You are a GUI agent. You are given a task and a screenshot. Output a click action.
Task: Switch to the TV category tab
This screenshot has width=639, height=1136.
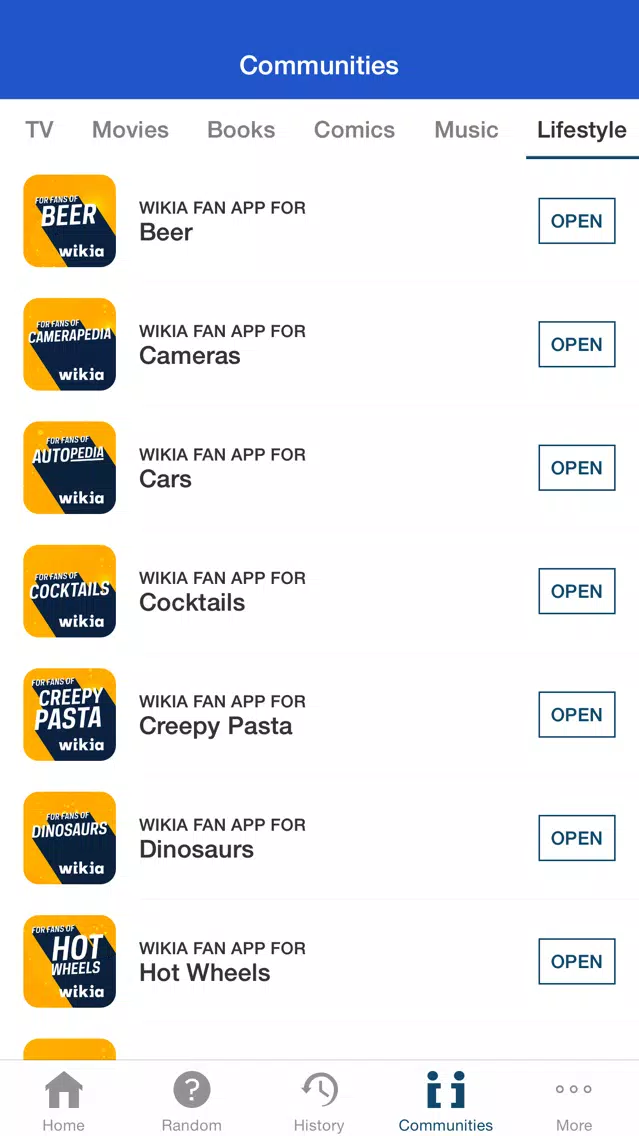(x=39, y=130)
